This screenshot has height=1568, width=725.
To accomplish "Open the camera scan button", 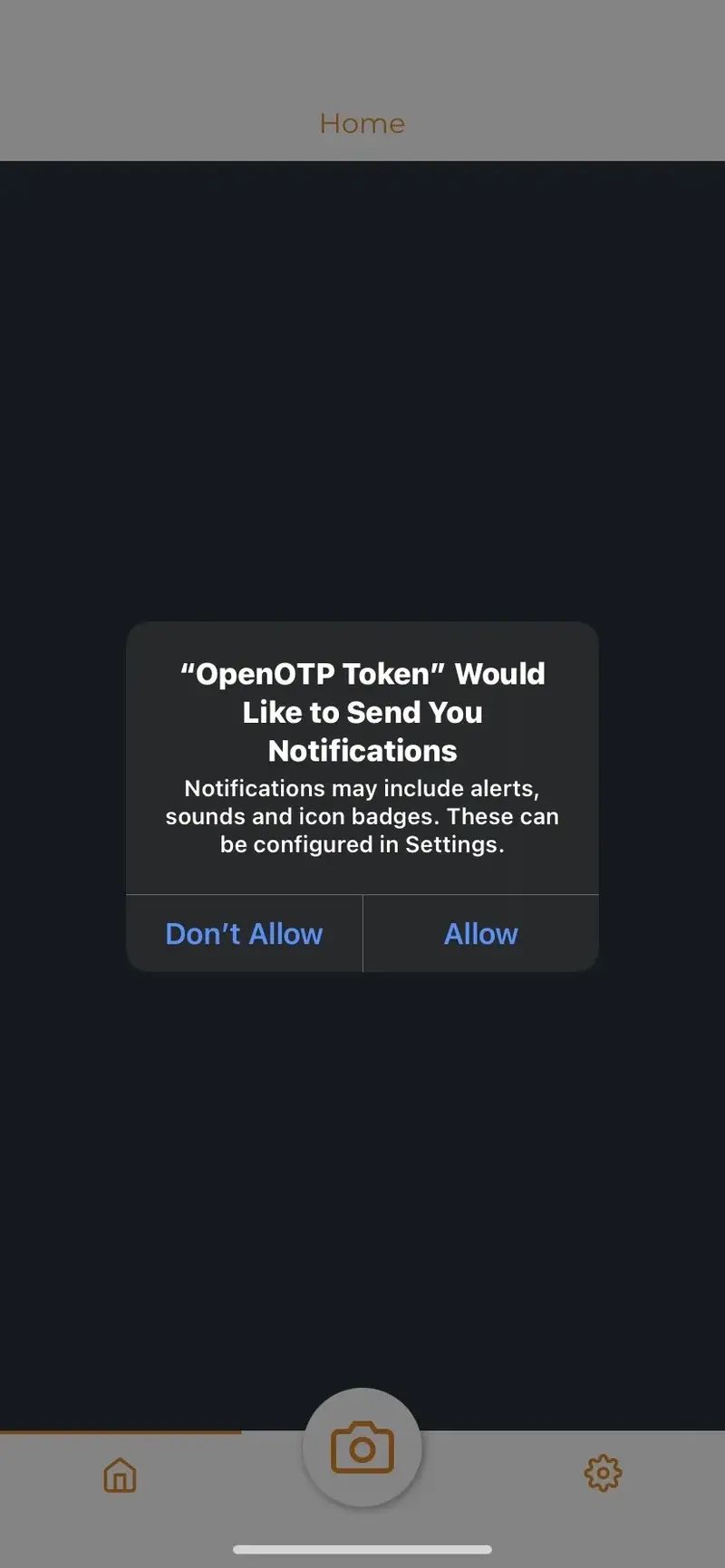I will 362,1447.
